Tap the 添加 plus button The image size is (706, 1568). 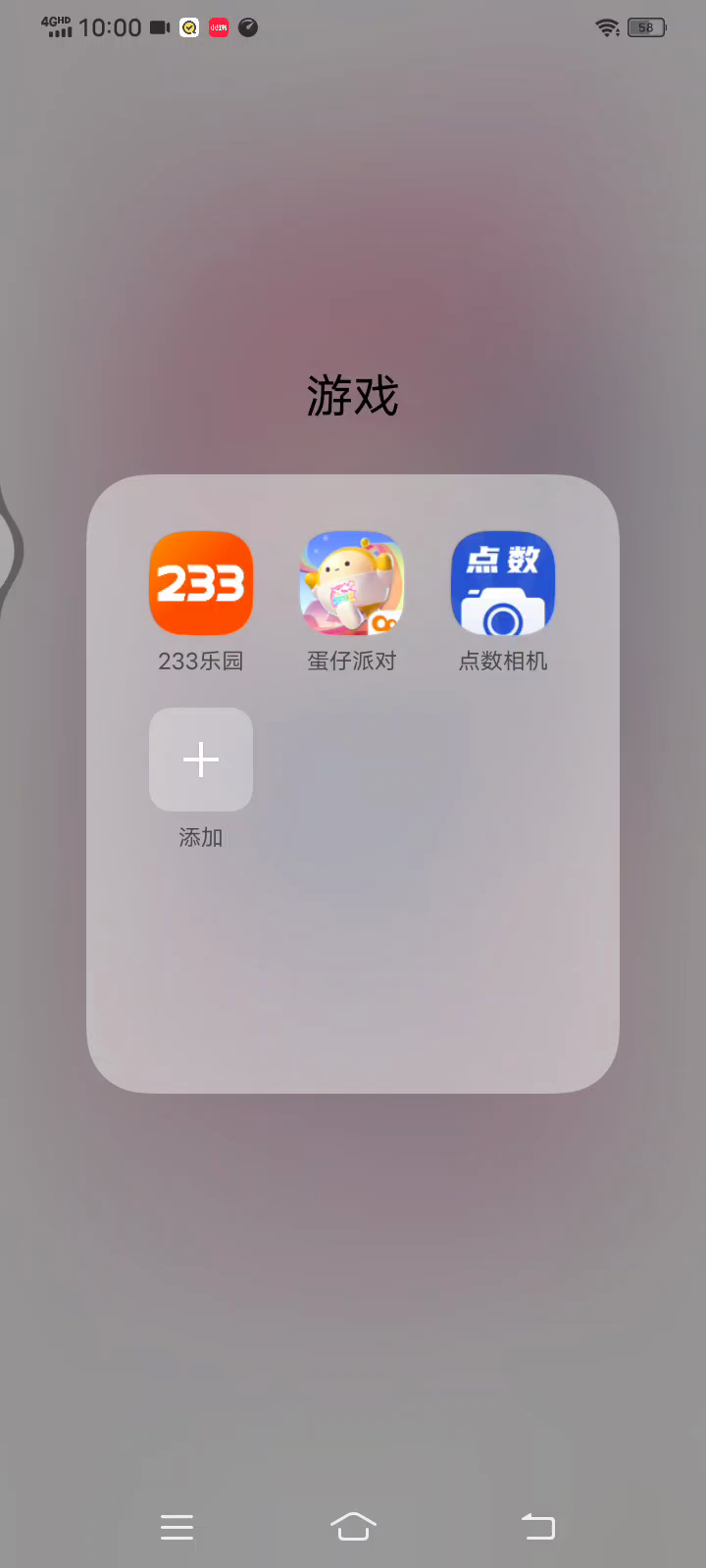[201, 759]
